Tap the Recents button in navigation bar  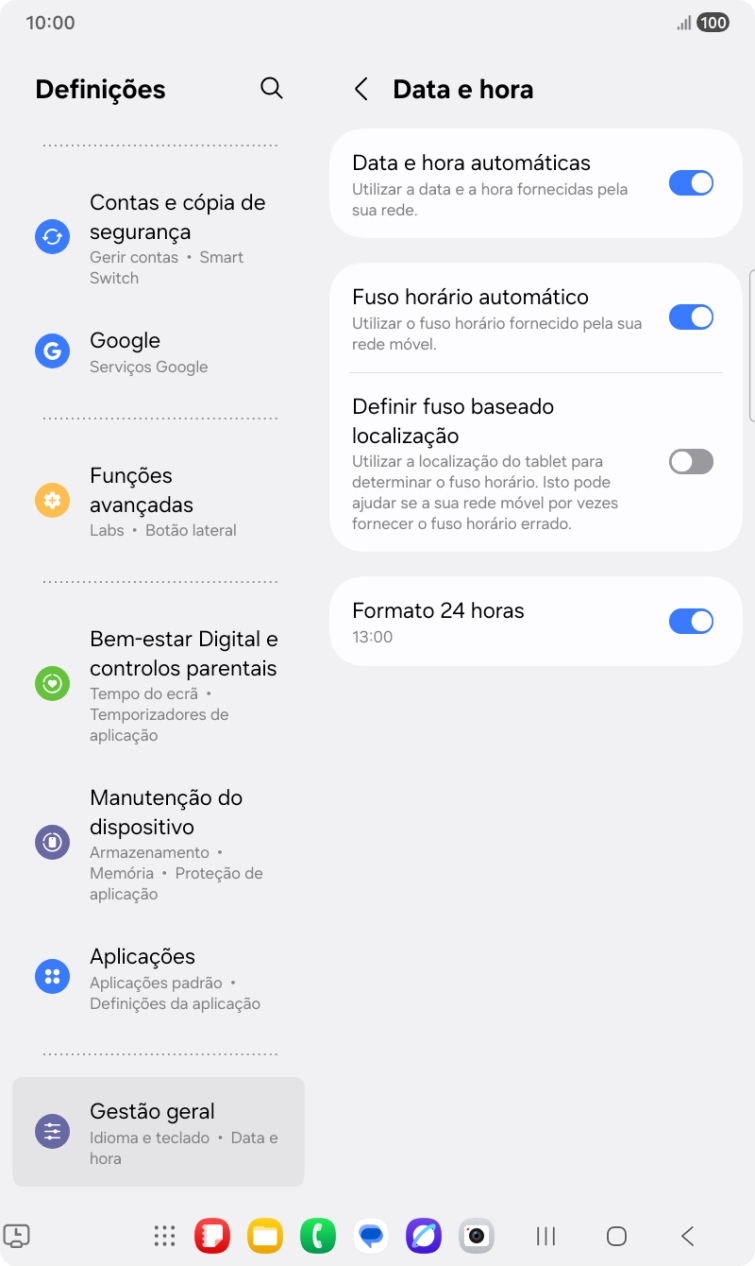click(545, 1236)
